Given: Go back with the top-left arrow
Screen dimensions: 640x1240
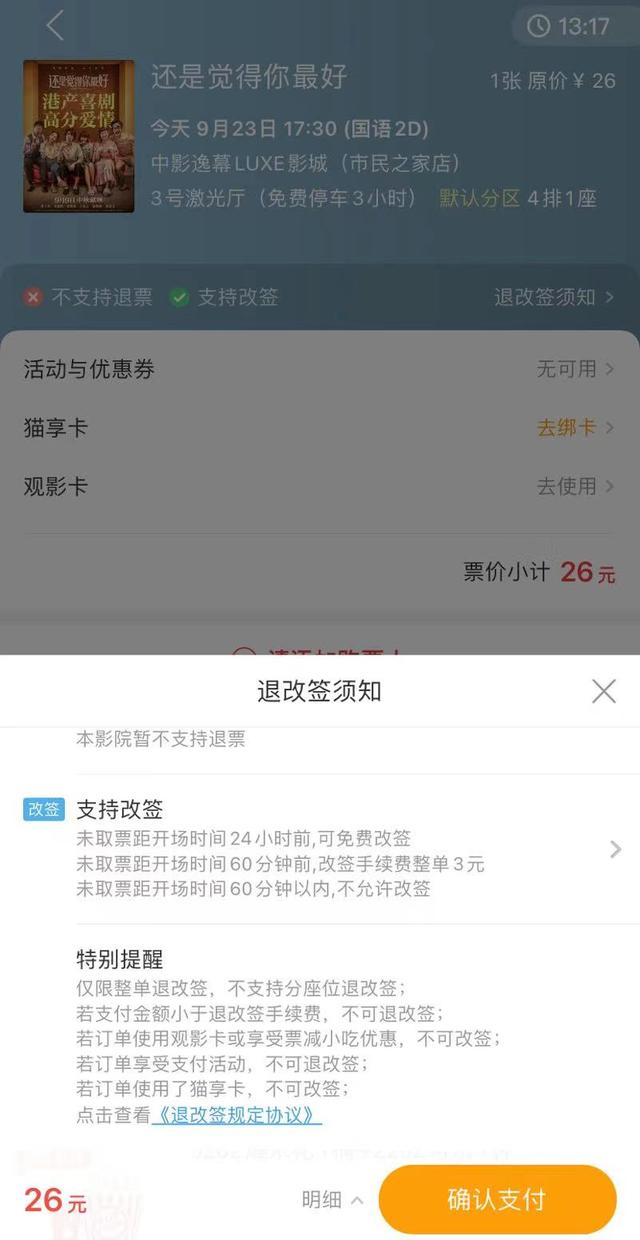Looking at the screenshot, I should click(55, 26).
